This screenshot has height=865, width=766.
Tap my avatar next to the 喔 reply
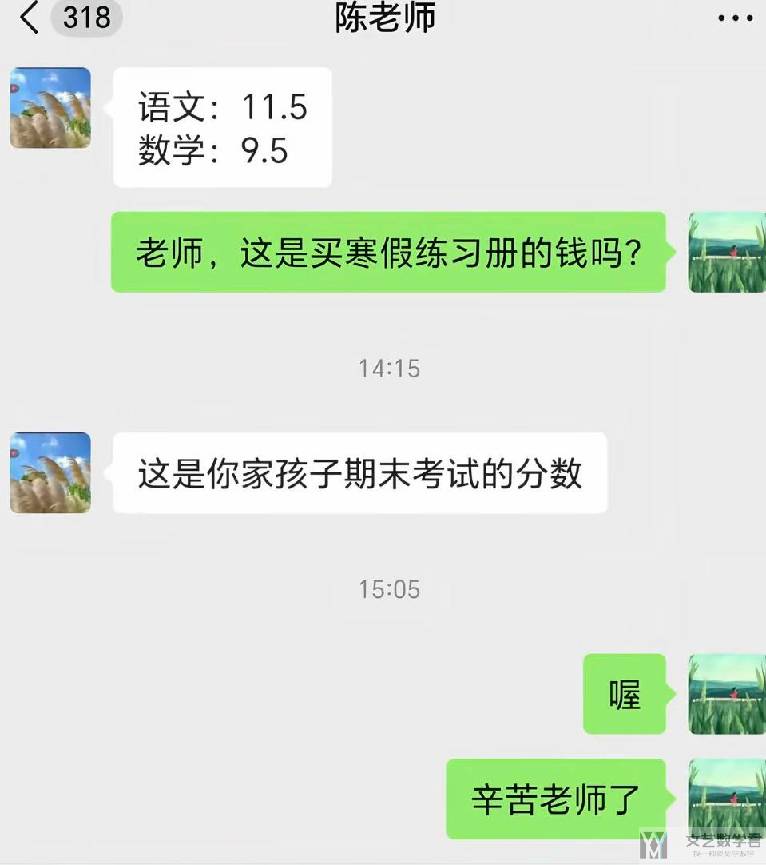727,694
